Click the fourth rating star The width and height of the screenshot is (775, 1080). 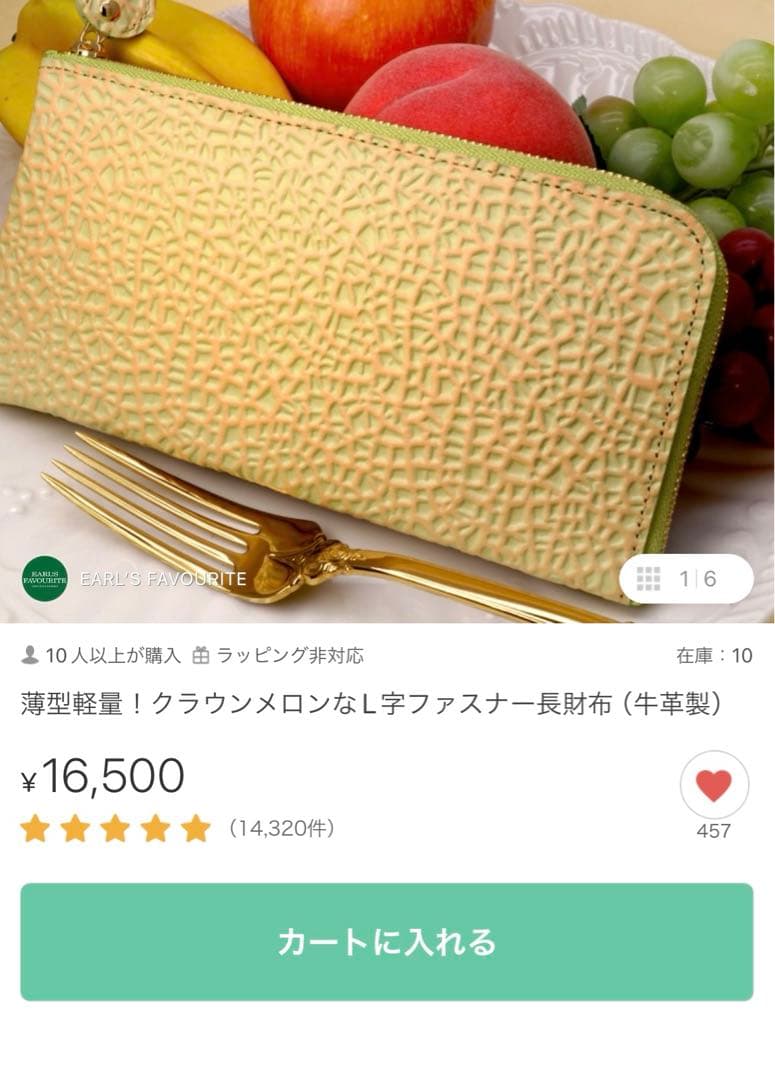pos(155,828)
